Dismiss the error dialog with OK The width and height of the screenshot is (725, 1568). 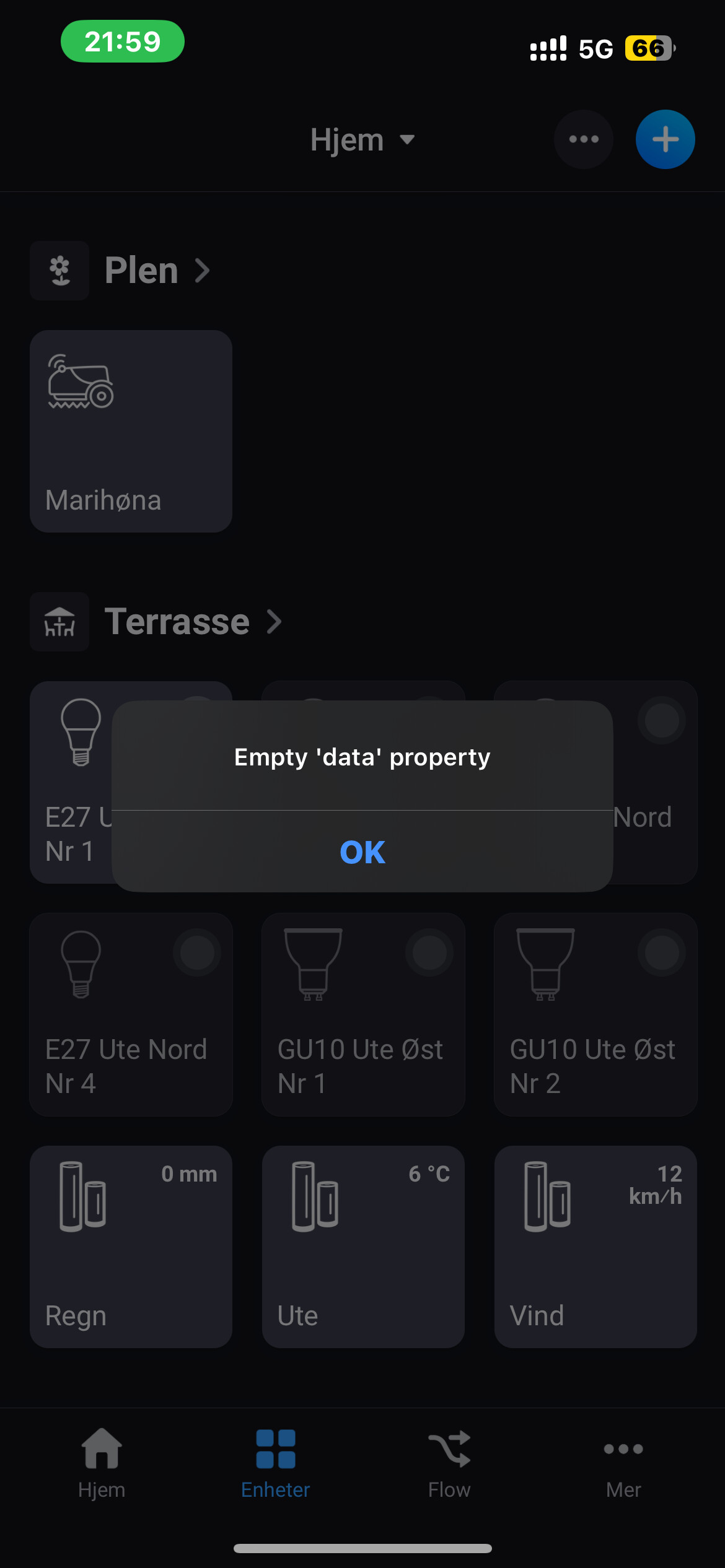362,852
